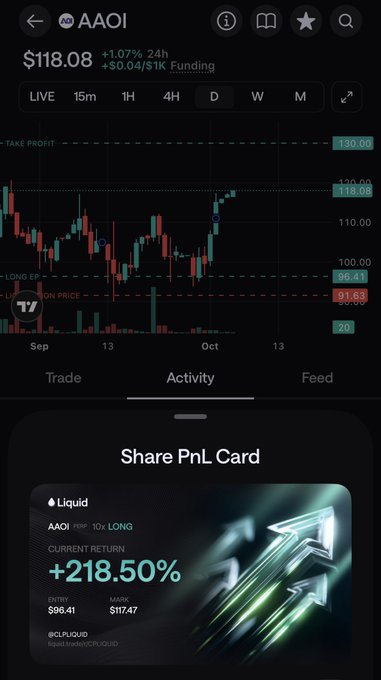Open the AAOI PnL card preview
Screen dimensions: 381x680
pyautogui.click(x=190, y=574)
